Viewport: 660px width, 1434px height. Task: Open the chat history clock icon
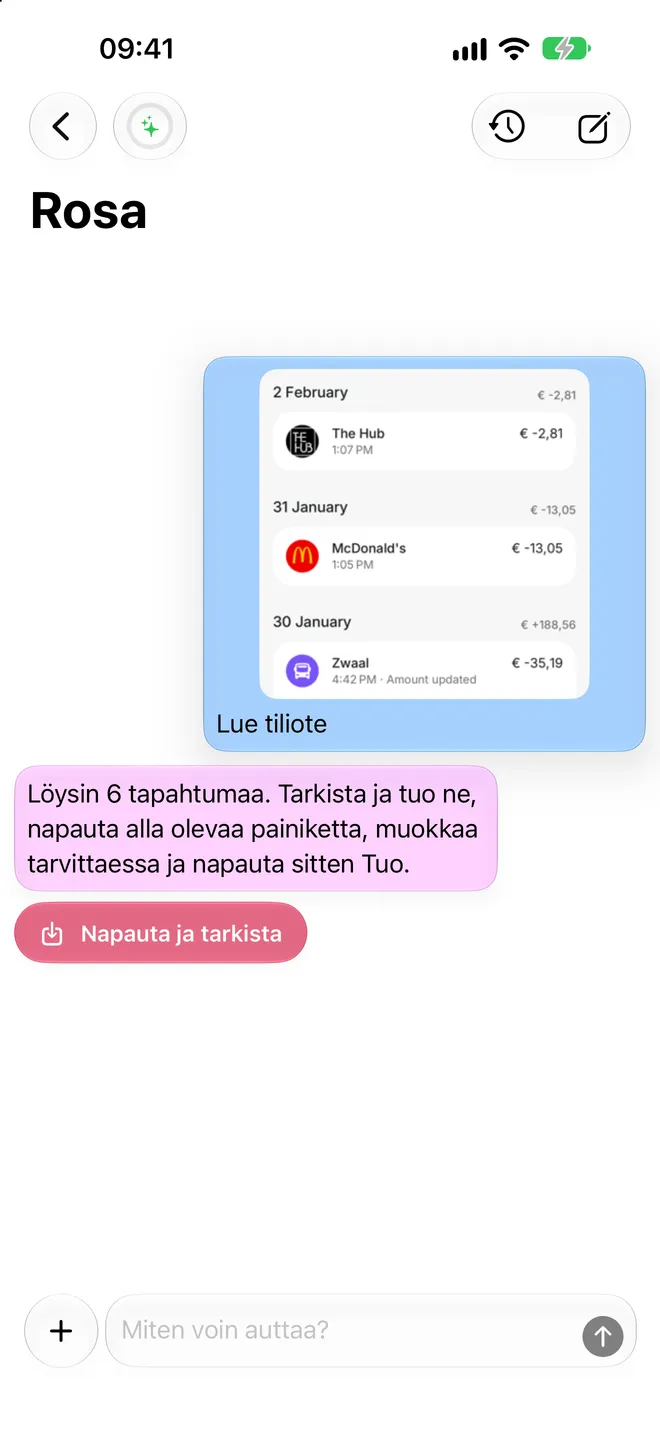pos(508,127)
